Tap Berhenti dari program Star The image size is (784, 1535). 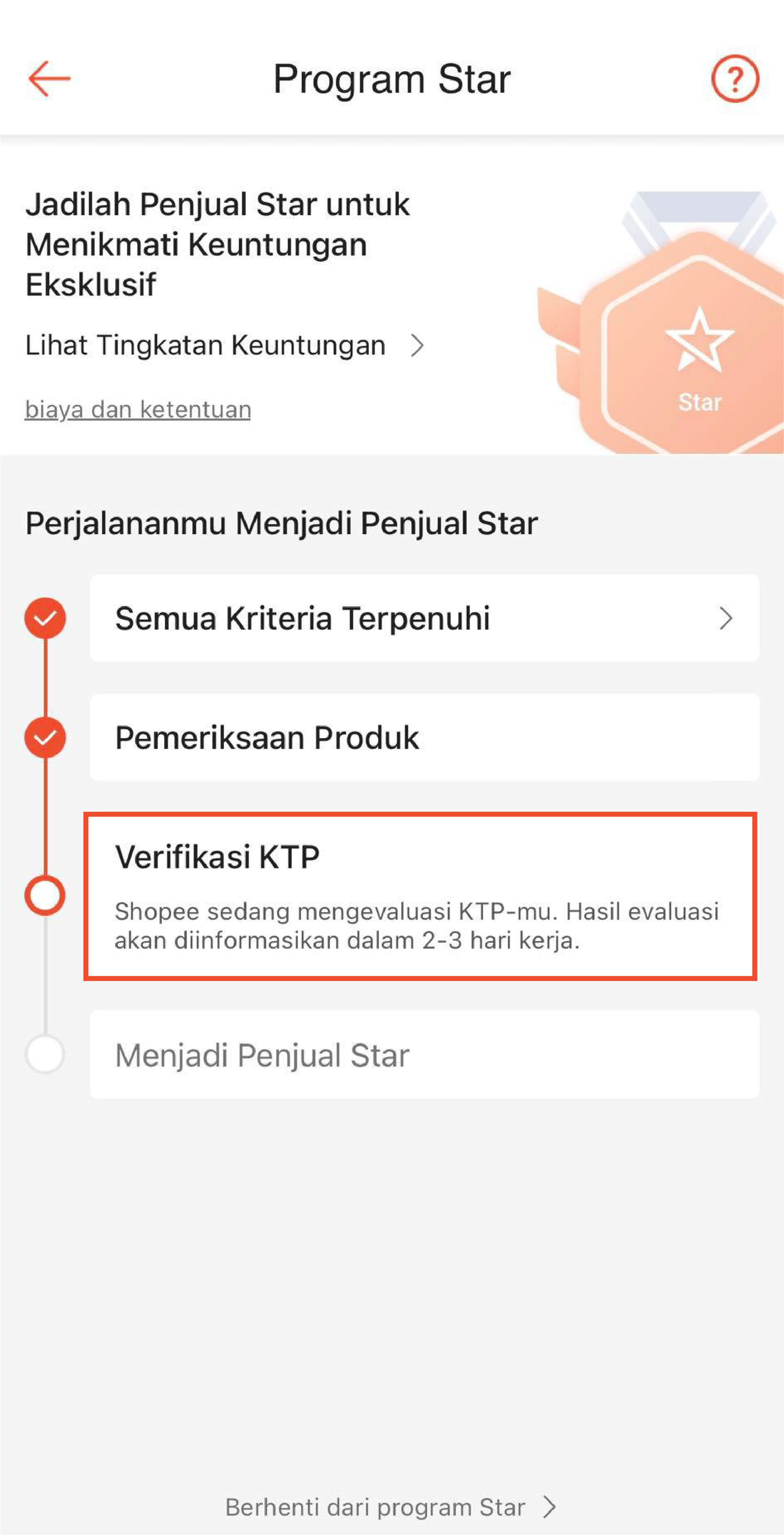391,1507
